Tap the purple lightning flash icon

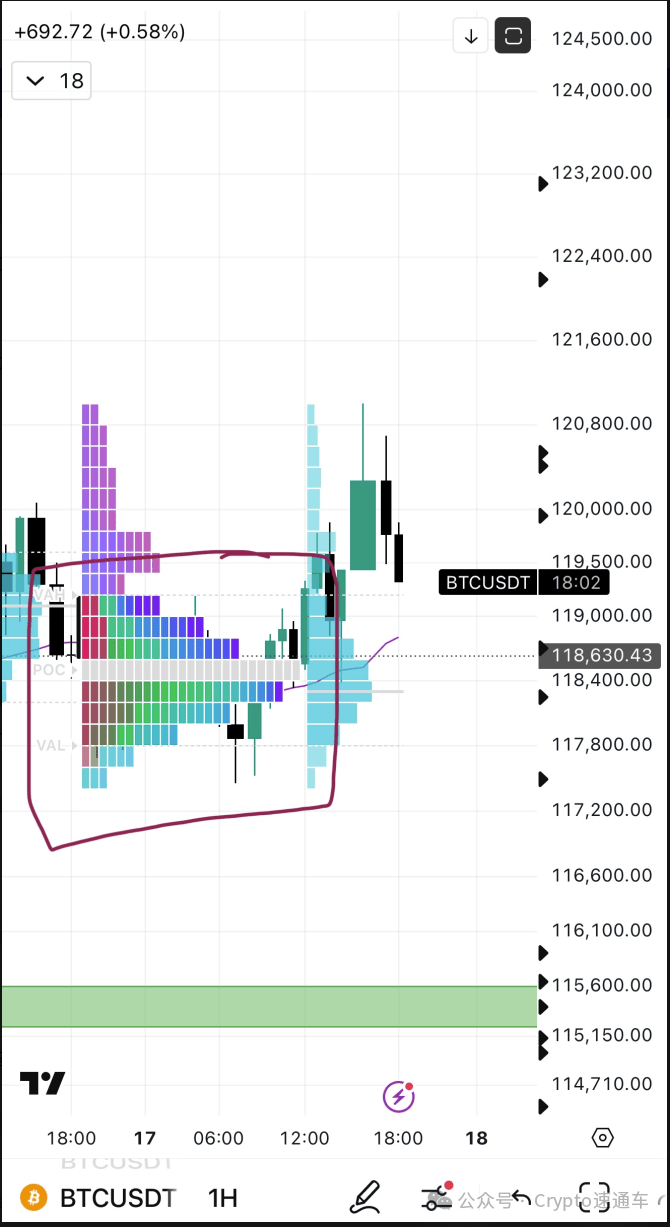(398, 1097)
